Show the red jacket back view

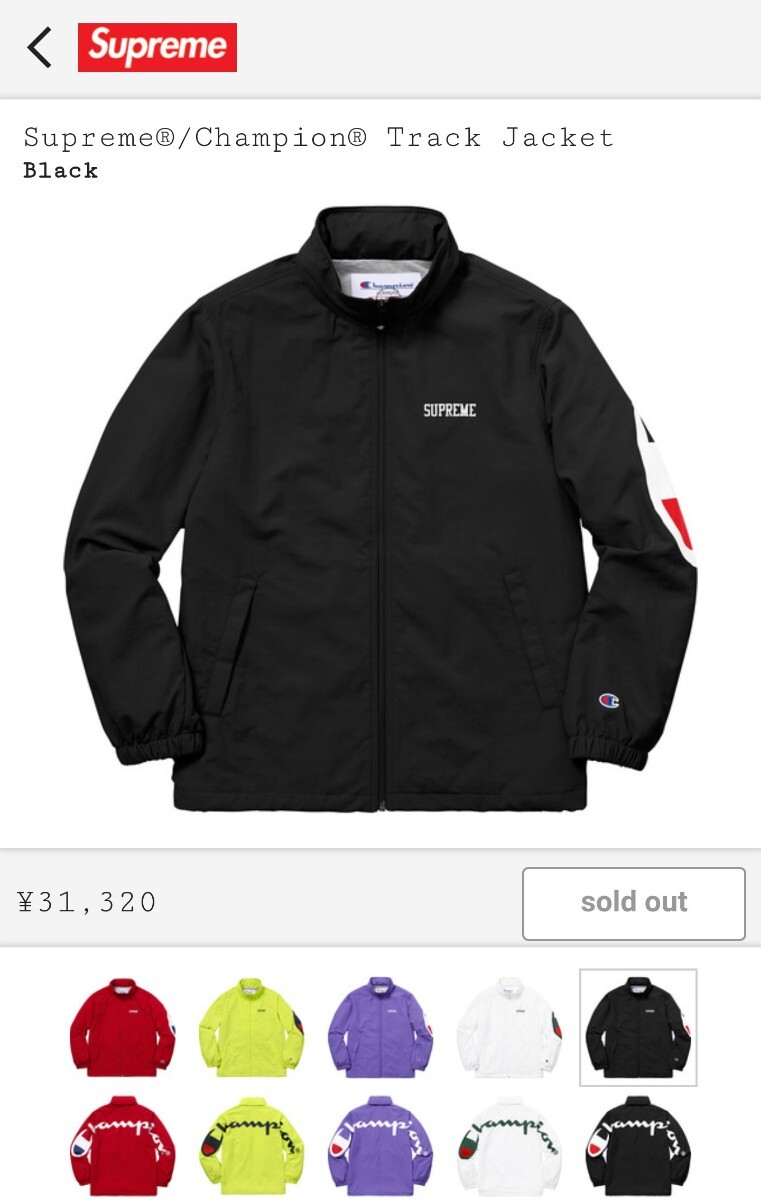click(122, 1145)
